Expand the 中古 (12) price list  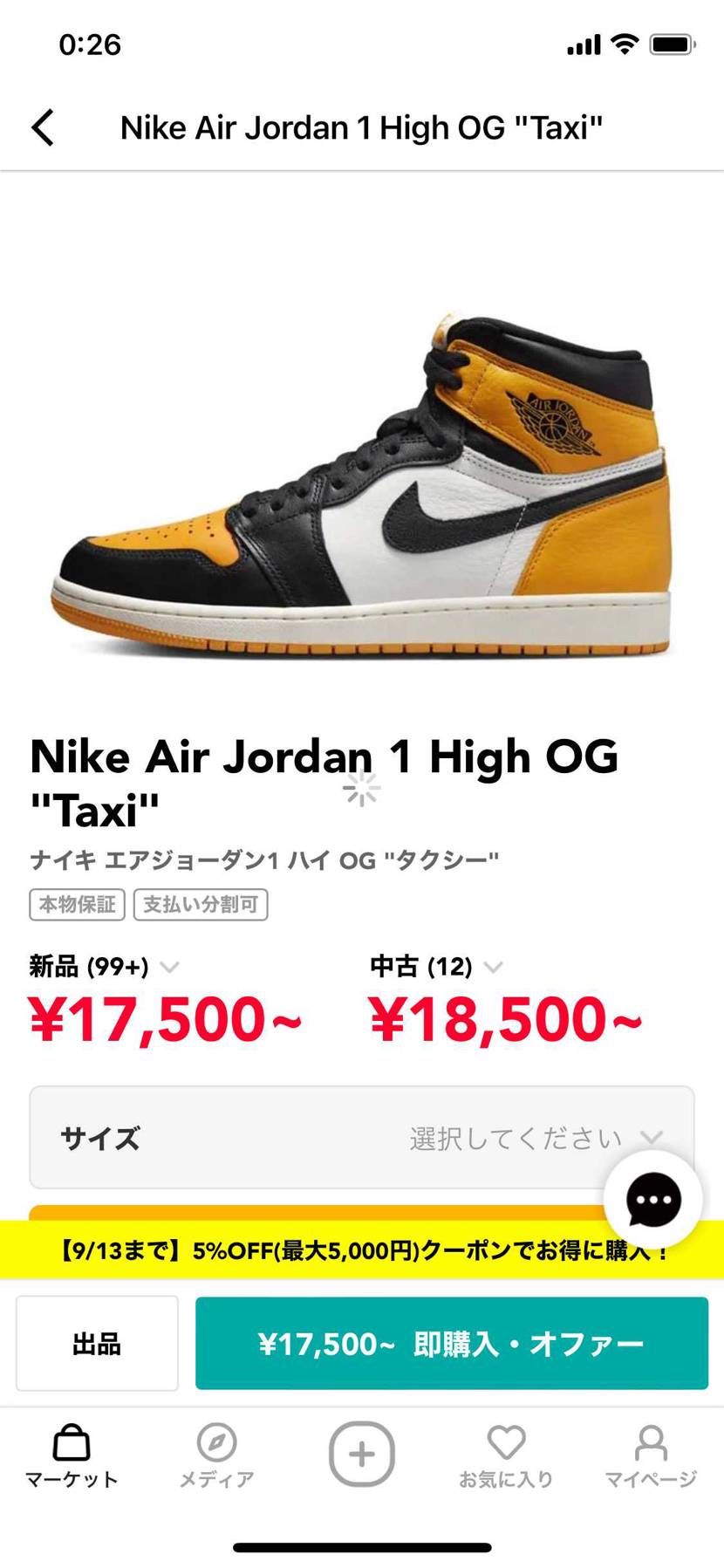pyautogui.click(x=436, y=967)
